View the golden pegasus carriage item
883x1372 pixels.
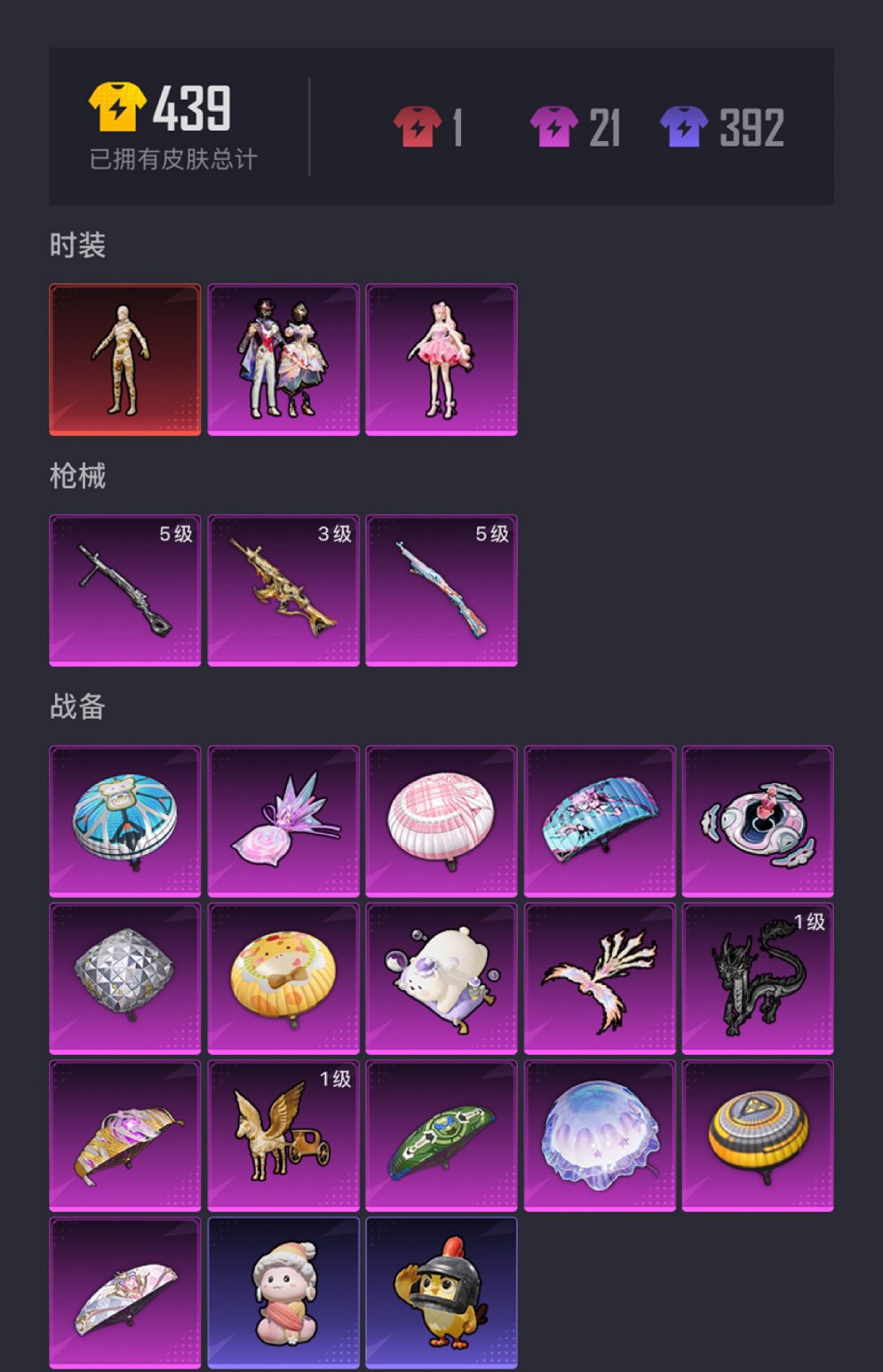[x=283, y=1136]
